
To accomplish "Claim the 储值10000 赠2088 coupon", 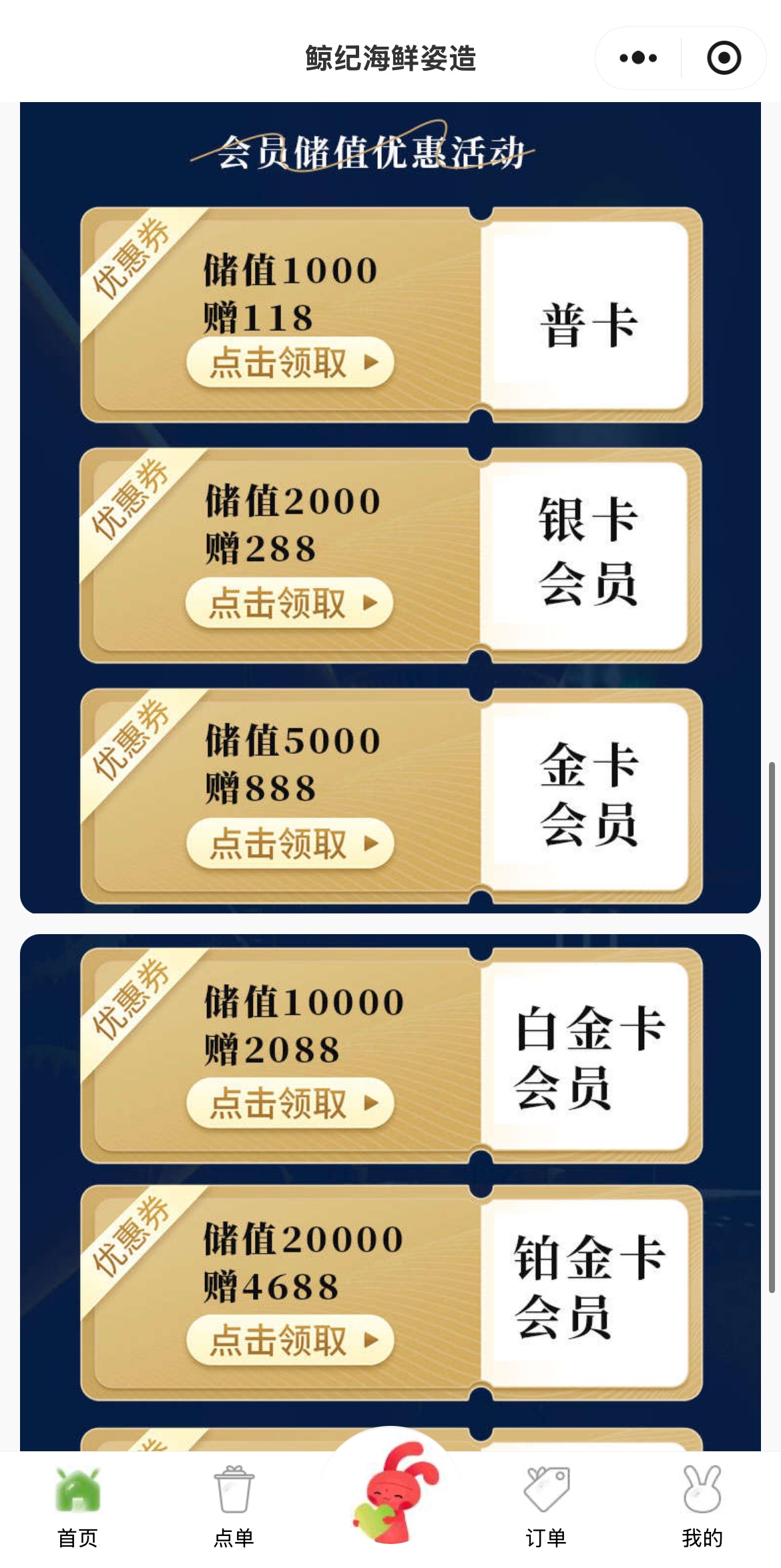I will click(x=290, y=1103).
